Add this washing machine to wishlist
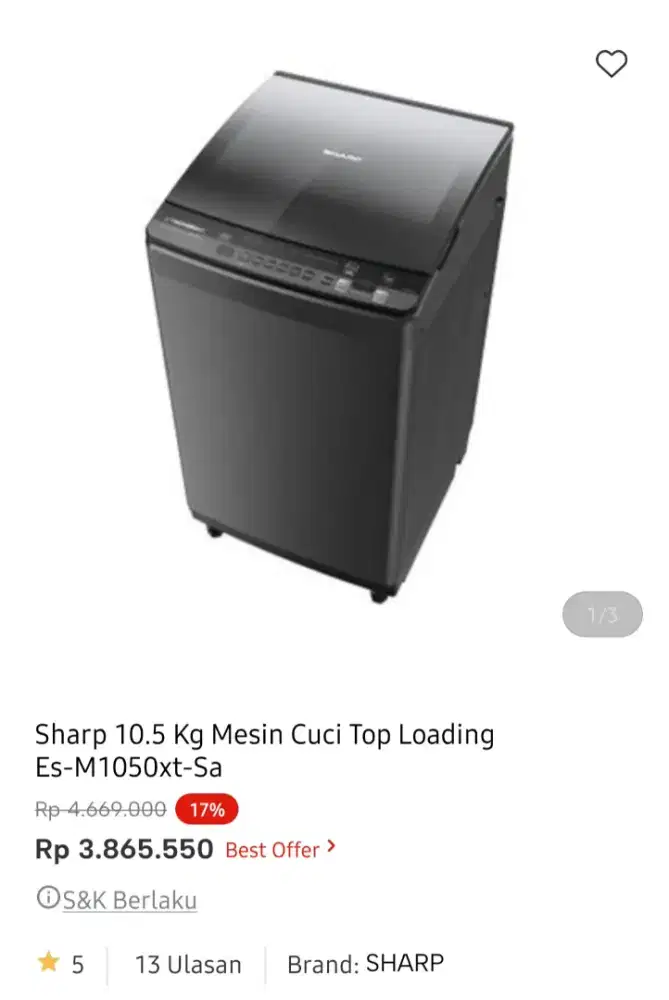Screen dimensions: 669x1000 [x=611, y=64]
